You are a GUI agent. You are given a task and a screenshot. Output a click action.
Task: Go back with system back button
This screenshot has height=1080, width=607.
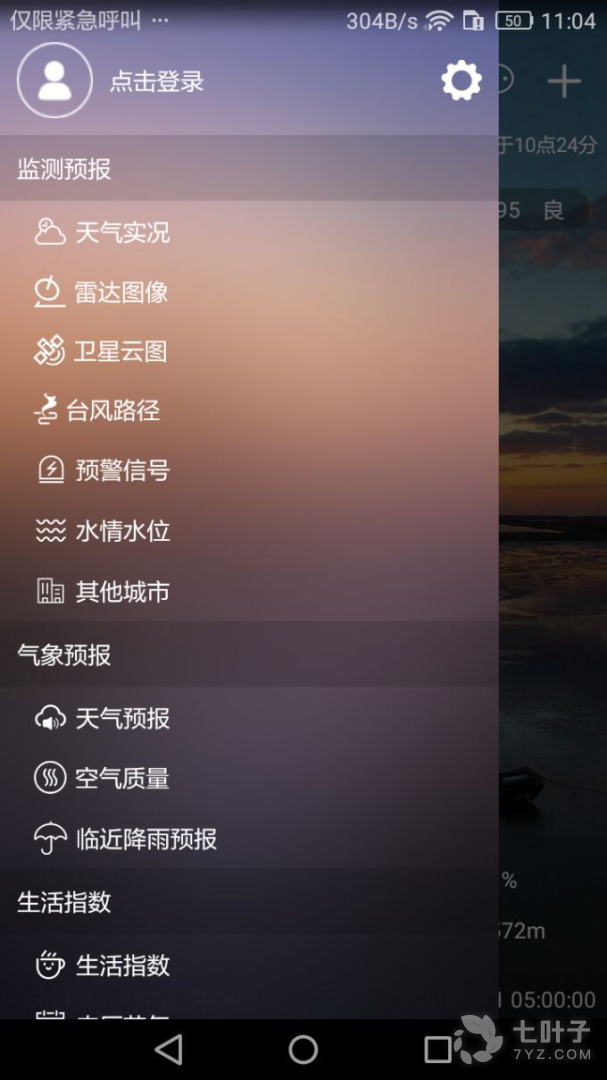pyautogui.click(x=169, y=1049)
